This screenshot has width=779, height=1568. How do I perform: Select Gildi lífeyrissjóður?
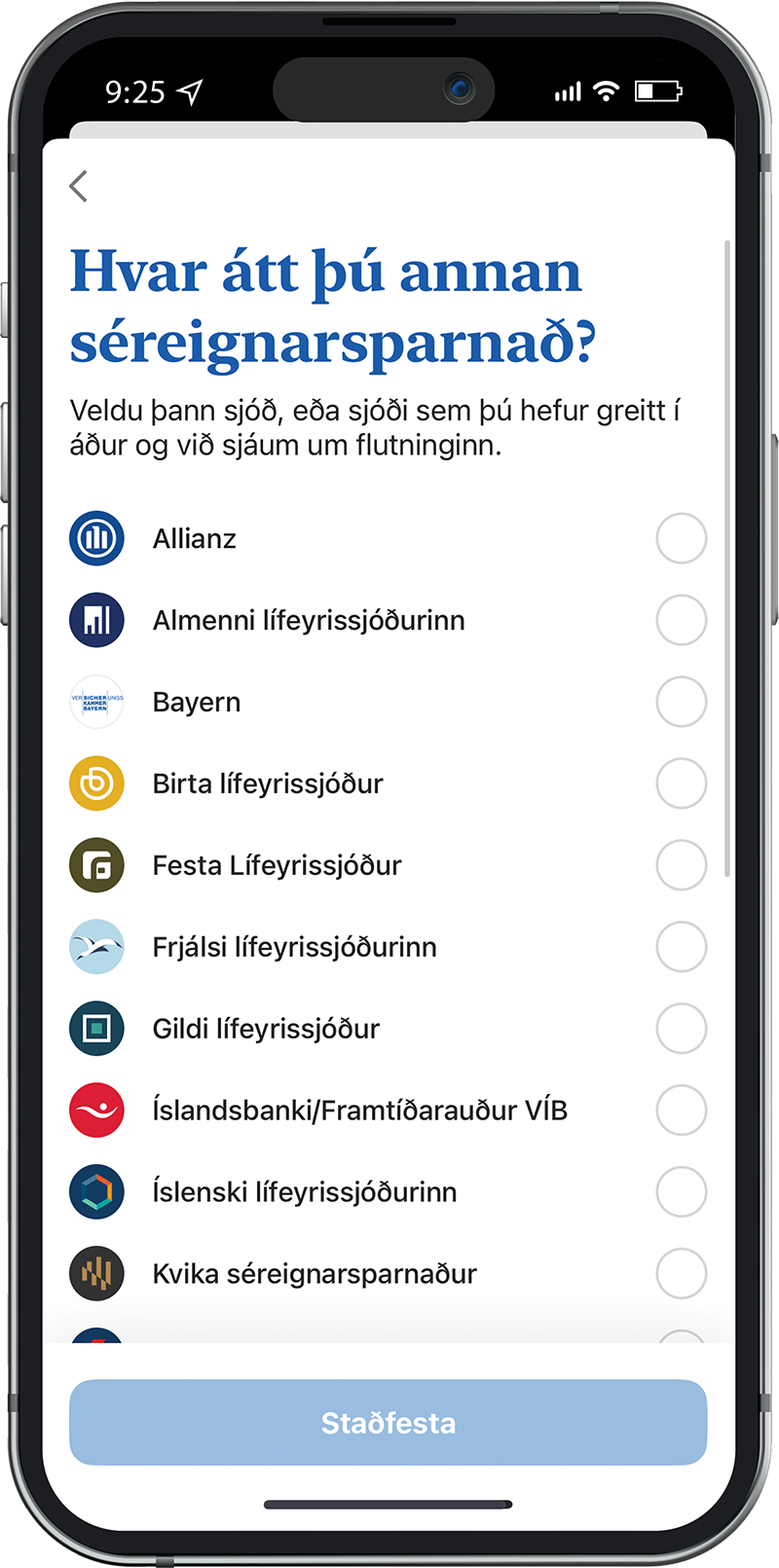coord(681,1029)
